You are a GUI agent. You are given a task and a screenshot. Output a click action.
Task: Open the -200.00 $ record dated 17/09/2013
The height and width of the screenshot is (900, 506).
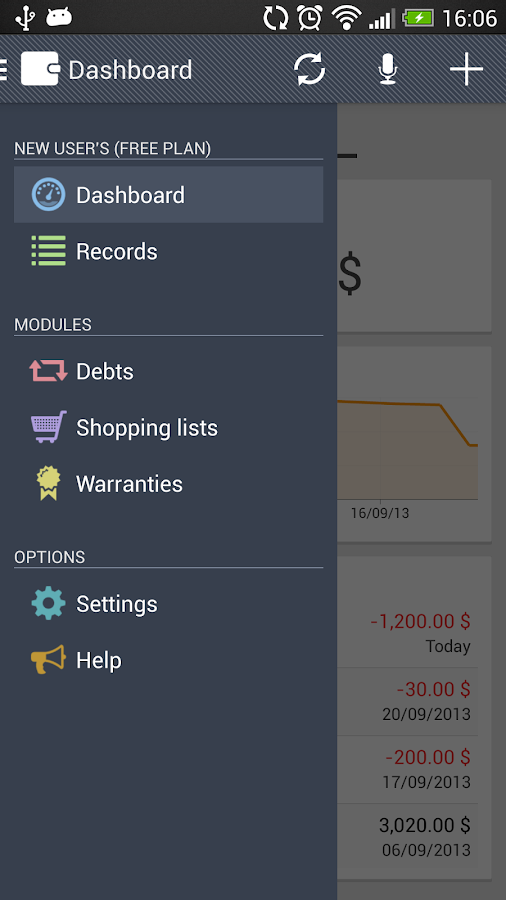(407, 769)
